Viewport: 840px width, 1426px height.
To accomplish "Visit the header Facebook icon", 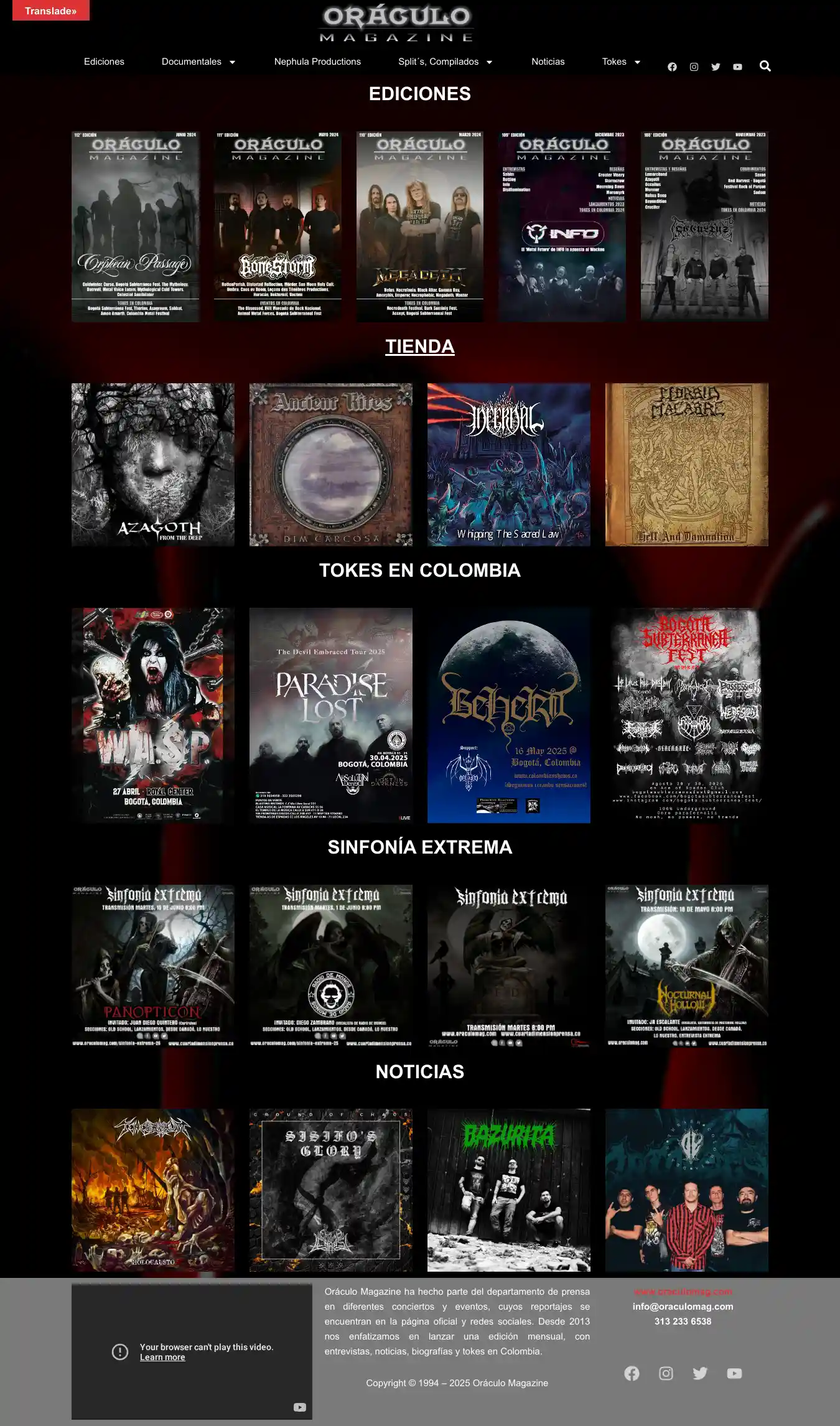I will (672, 67).
